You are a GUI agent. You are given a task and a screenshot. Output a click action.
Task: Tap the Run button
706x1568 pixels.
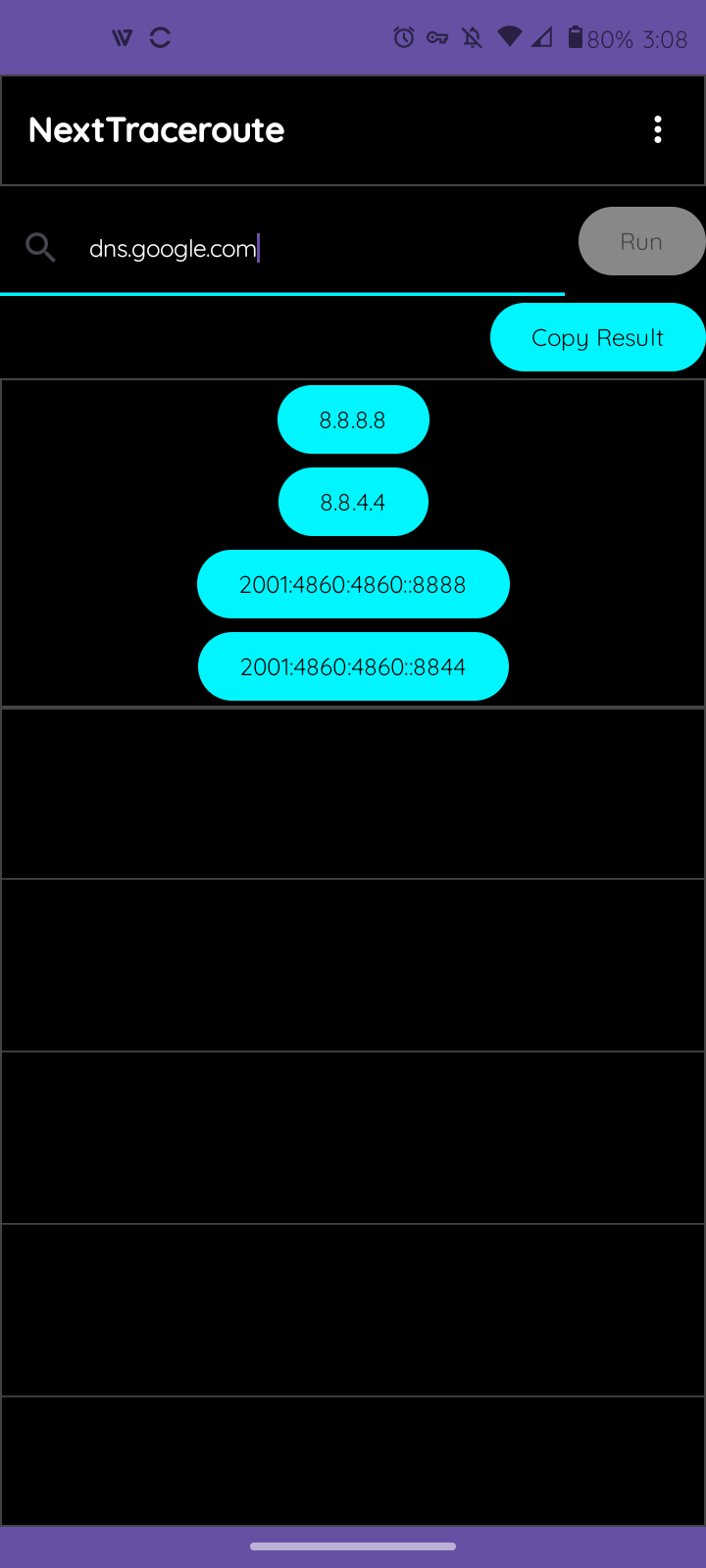coord(641,241)
